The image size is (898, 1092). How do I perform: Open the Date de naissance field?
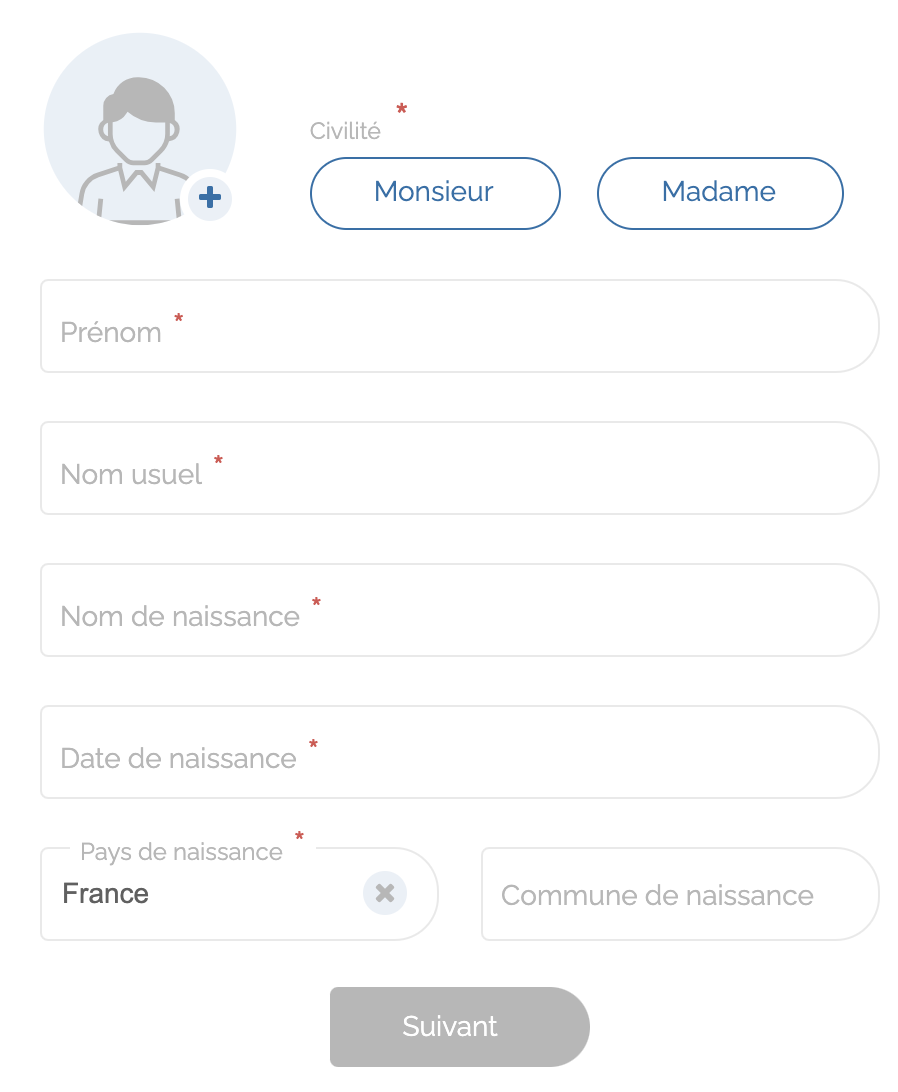[x=460, y=753]
